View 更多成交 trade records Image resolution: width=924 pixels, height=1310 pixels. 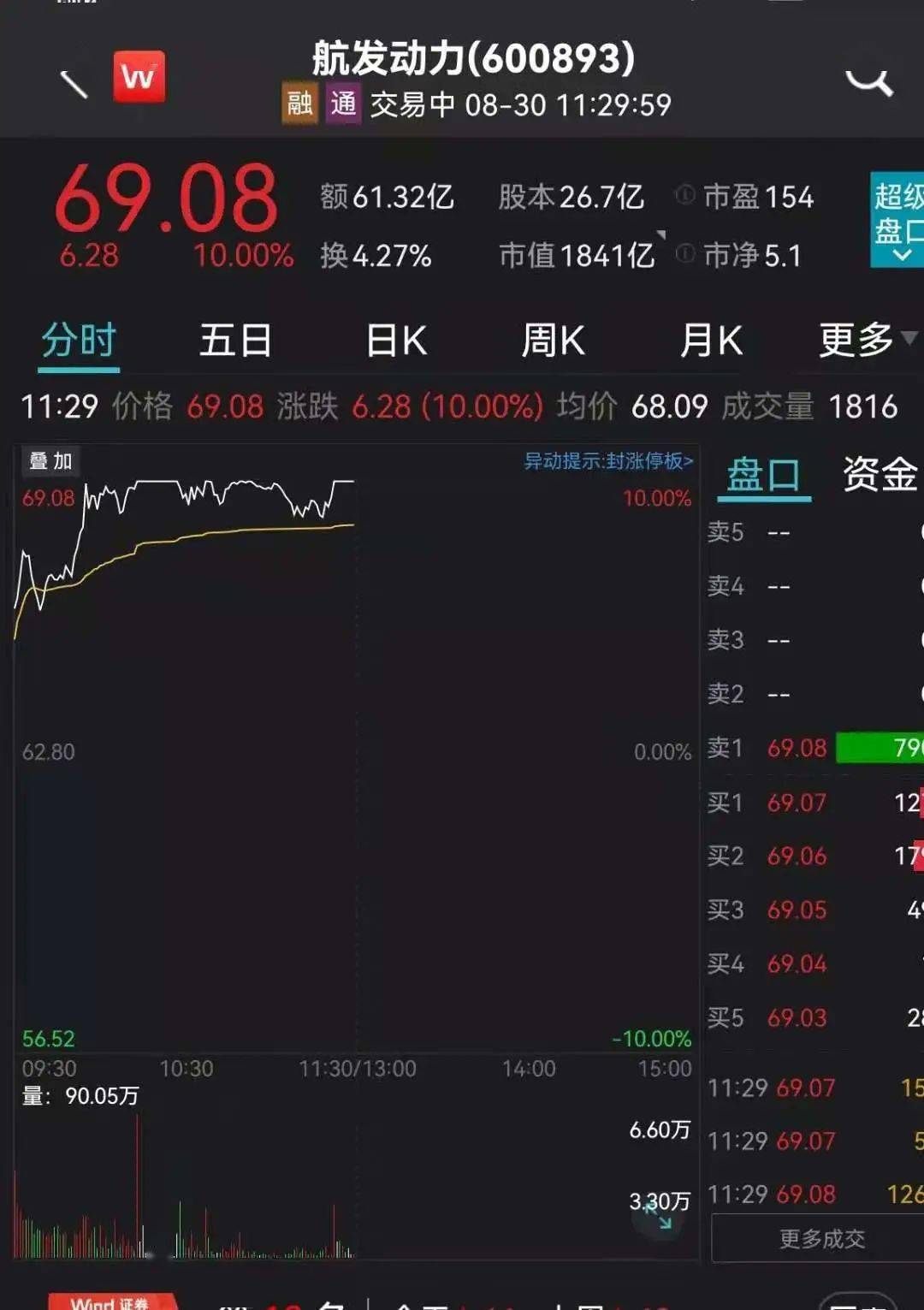[821, 1238]
